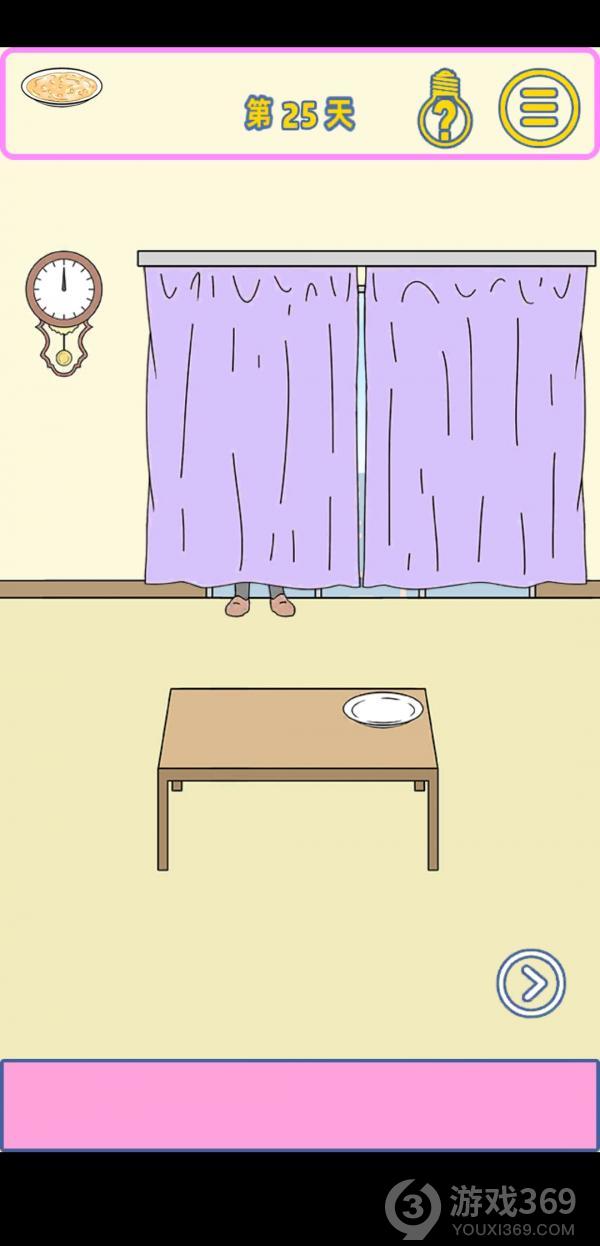
Task: Tap the empty plate on the table
Action: (x=384, y=709)
